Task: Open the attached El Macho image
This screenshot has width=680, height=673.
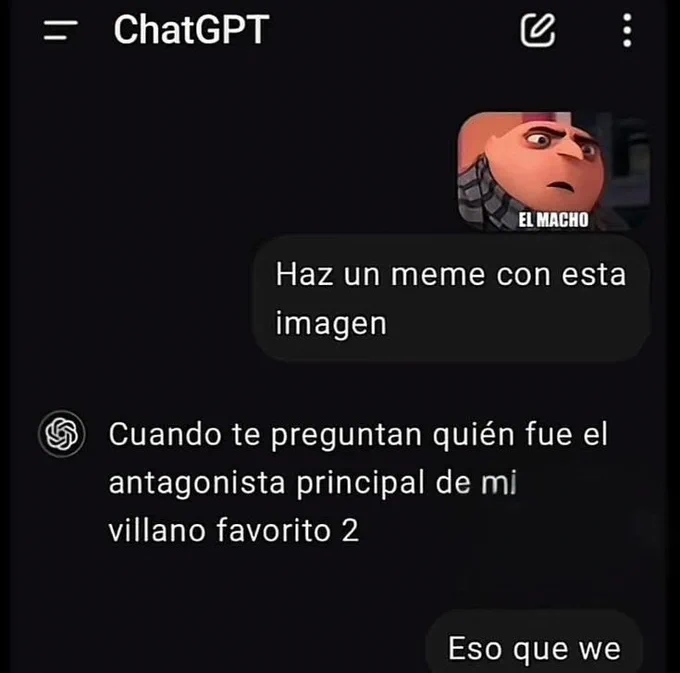Action: pos(554,171)
